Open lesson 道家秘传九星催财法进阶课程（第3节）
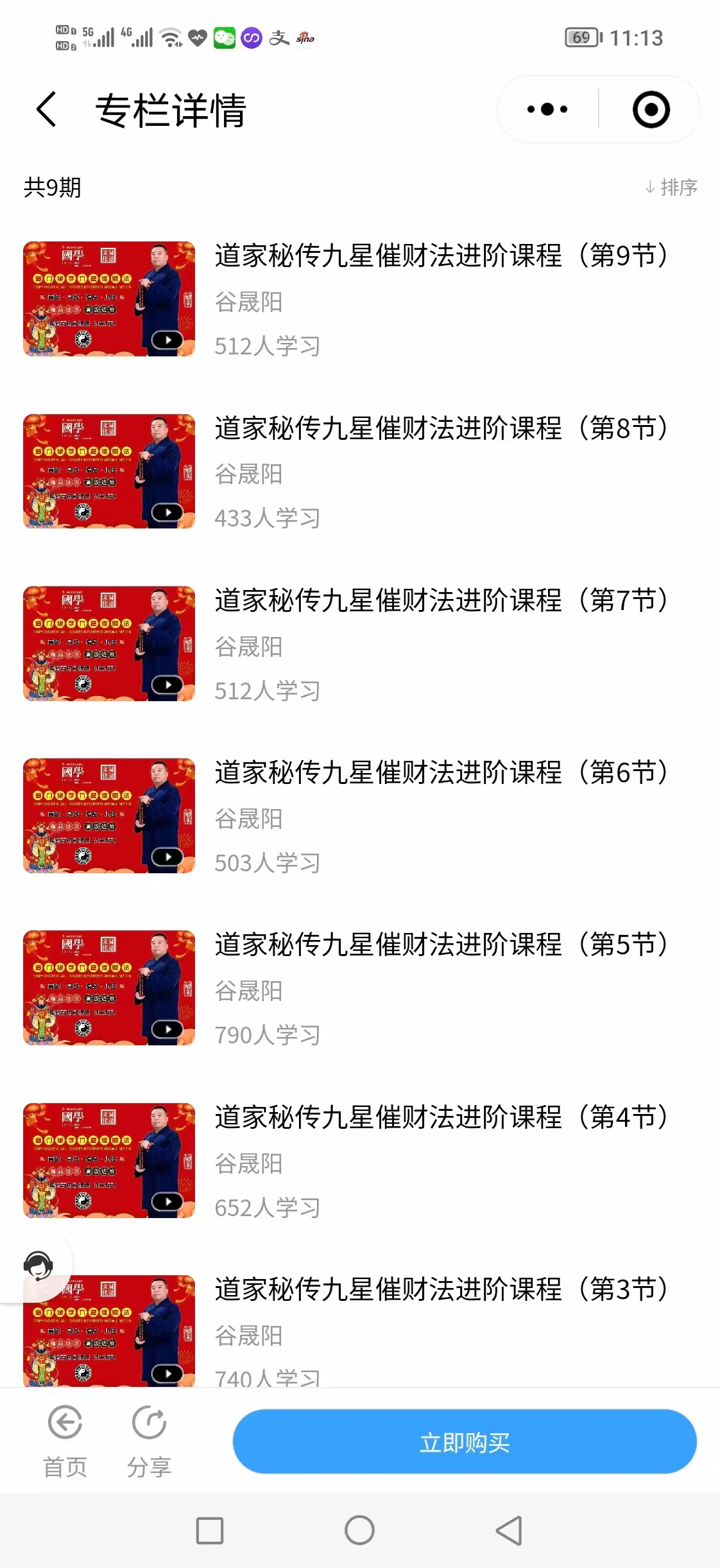Screen dimensions: 720x1568 [442, 1289]
